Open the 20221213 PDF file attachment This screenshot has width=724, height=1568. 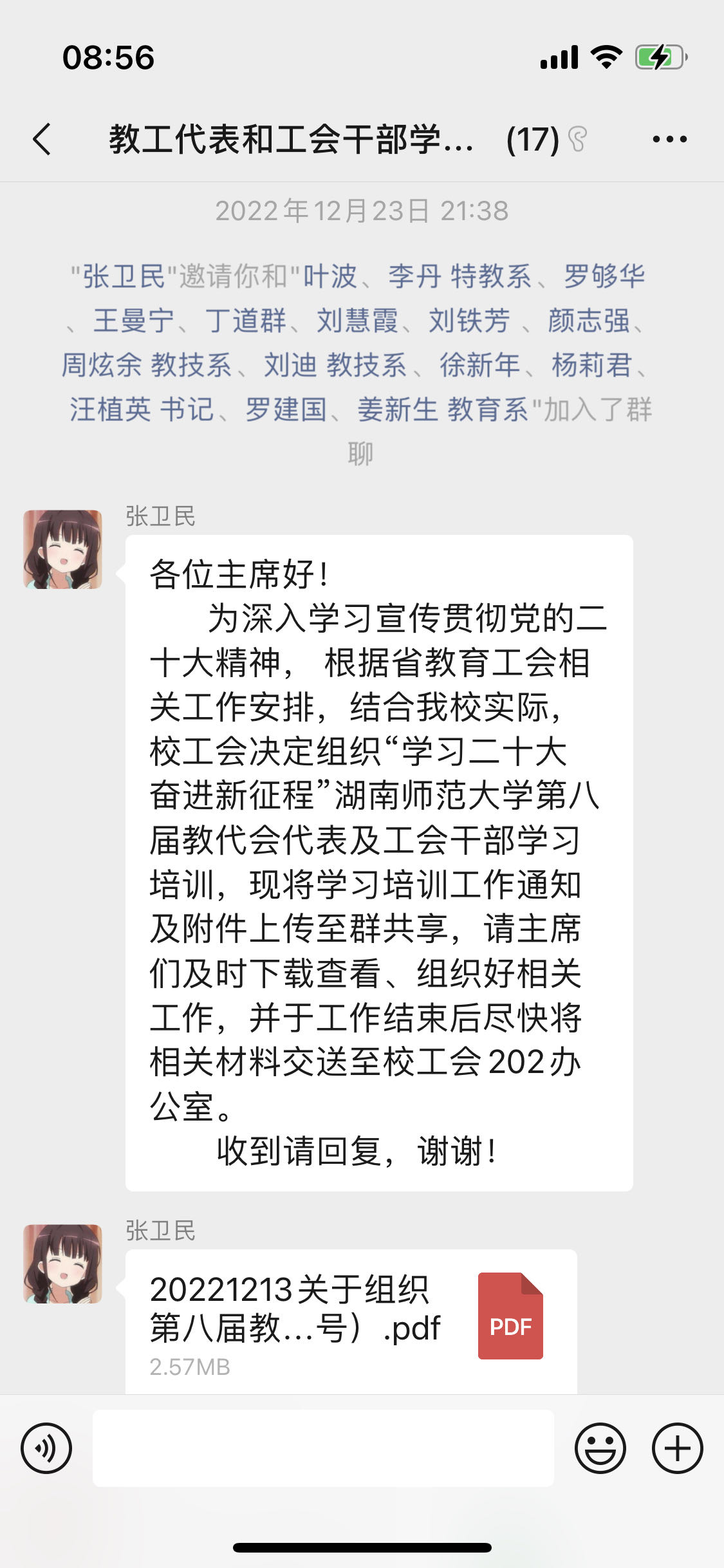(x=351, y=1321)
